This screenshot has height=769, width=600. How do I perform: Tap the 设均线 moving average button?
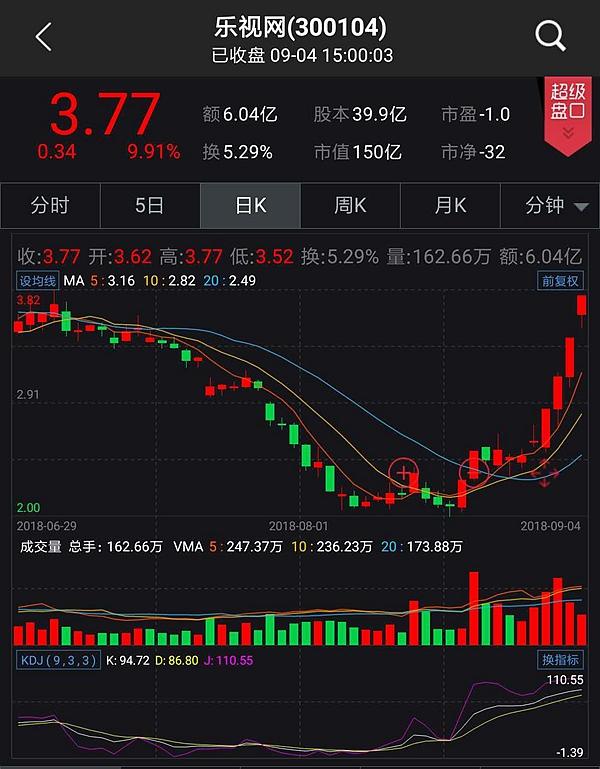point(37,280)
